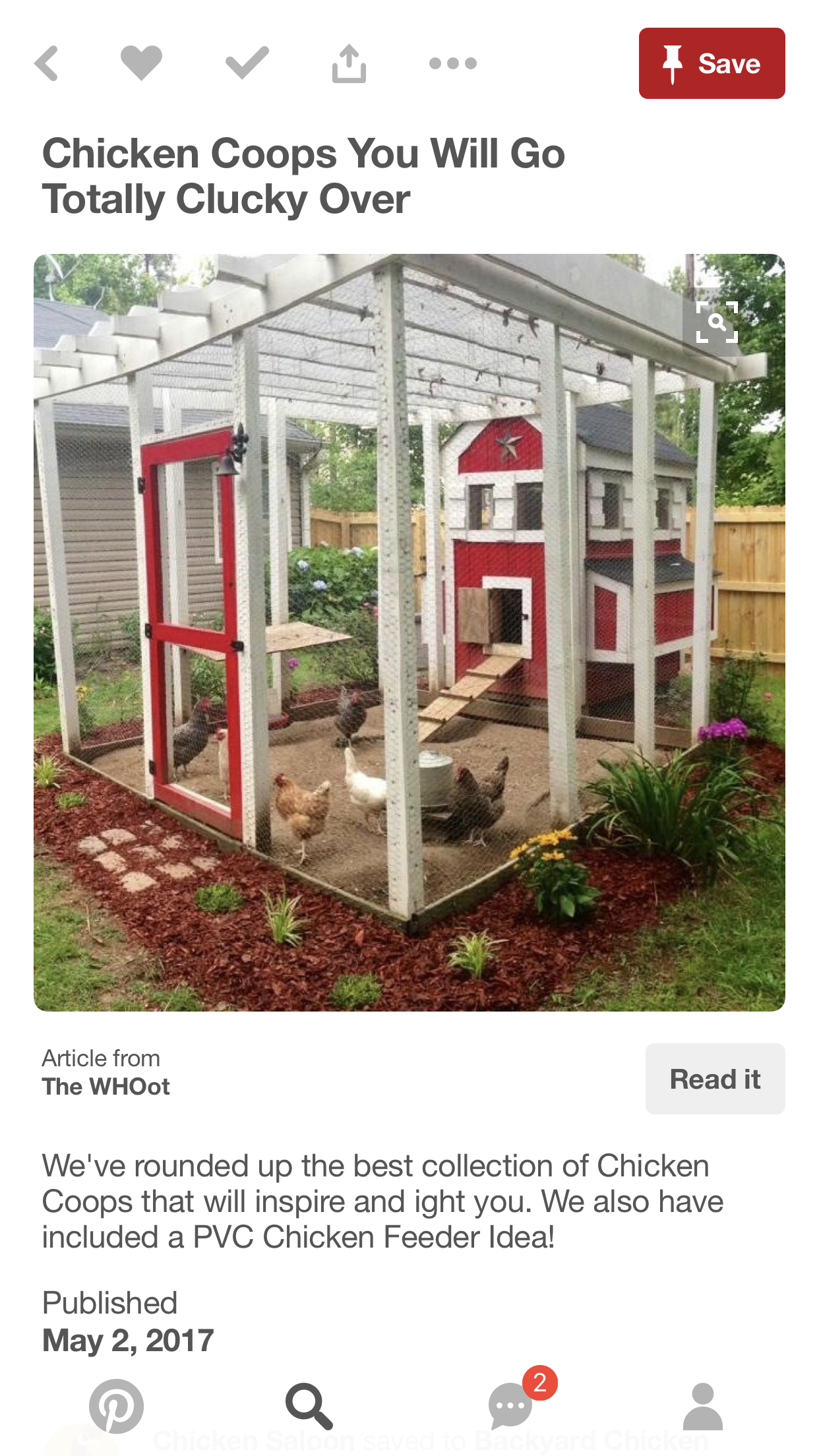
Task: Go to the profile tab
Action: pos(703,1406)
